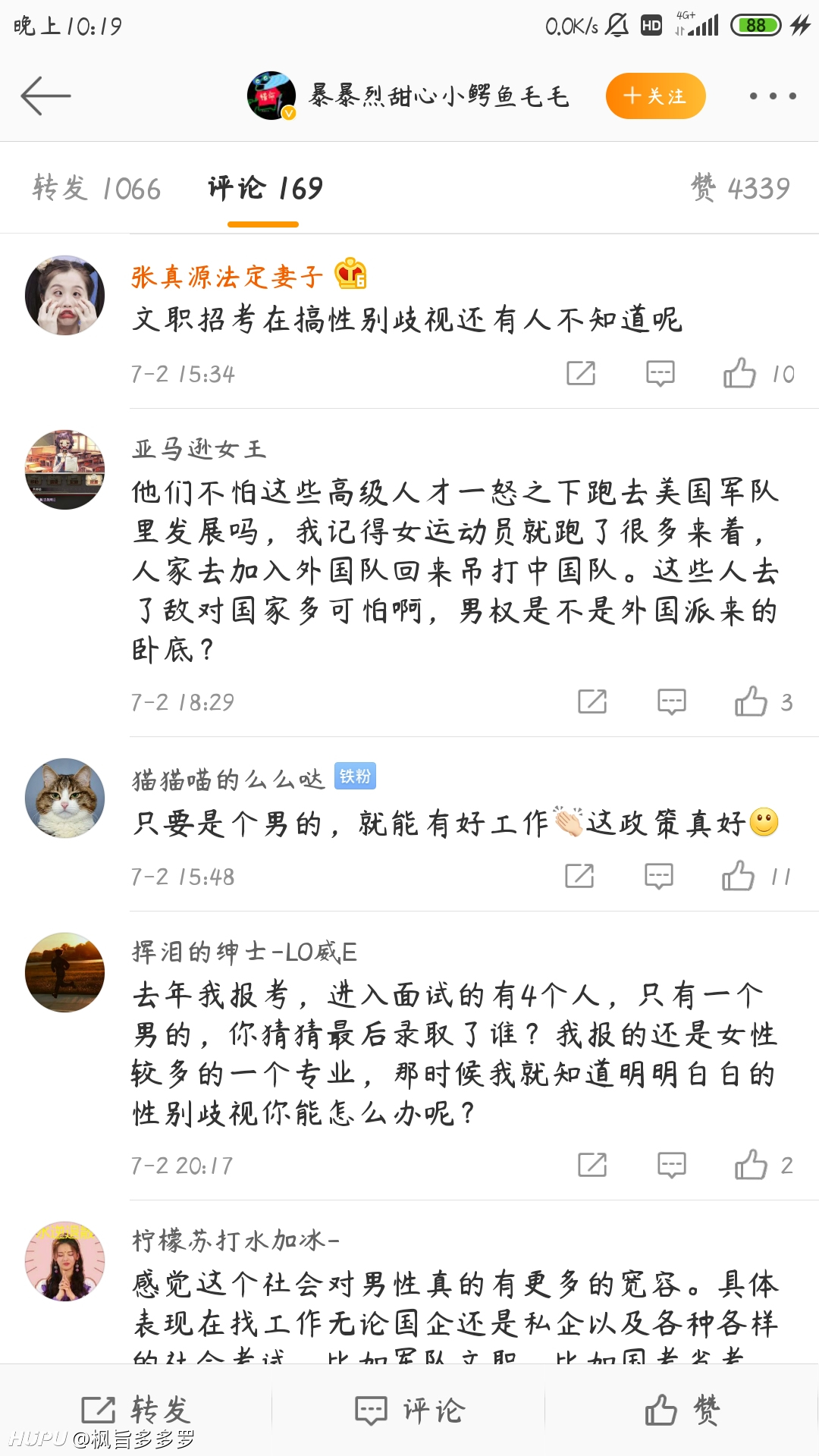
Task: Open the three-dot overflow menu
Action: point(772,96)
